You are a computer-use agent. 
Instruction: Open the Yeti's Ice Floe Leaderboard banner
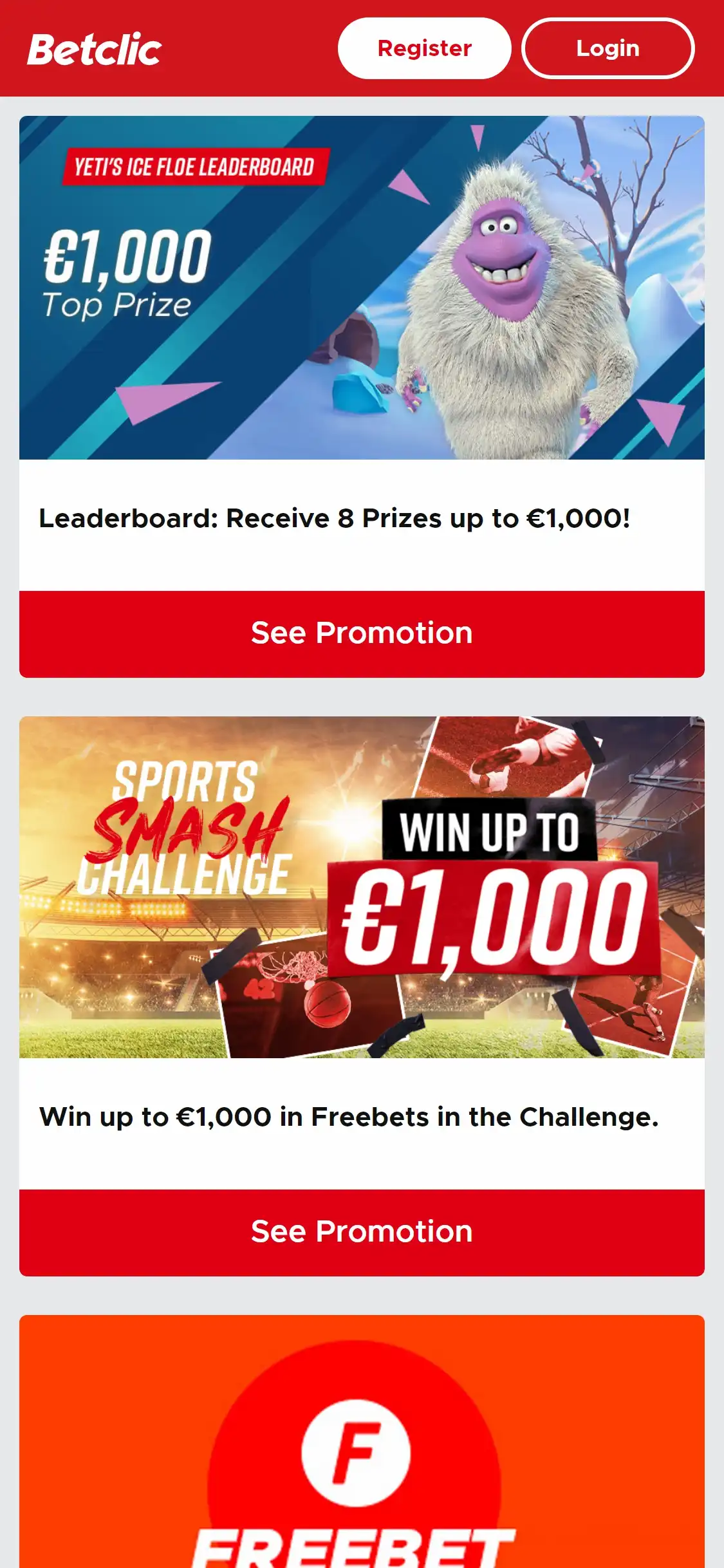pos(362,288)
